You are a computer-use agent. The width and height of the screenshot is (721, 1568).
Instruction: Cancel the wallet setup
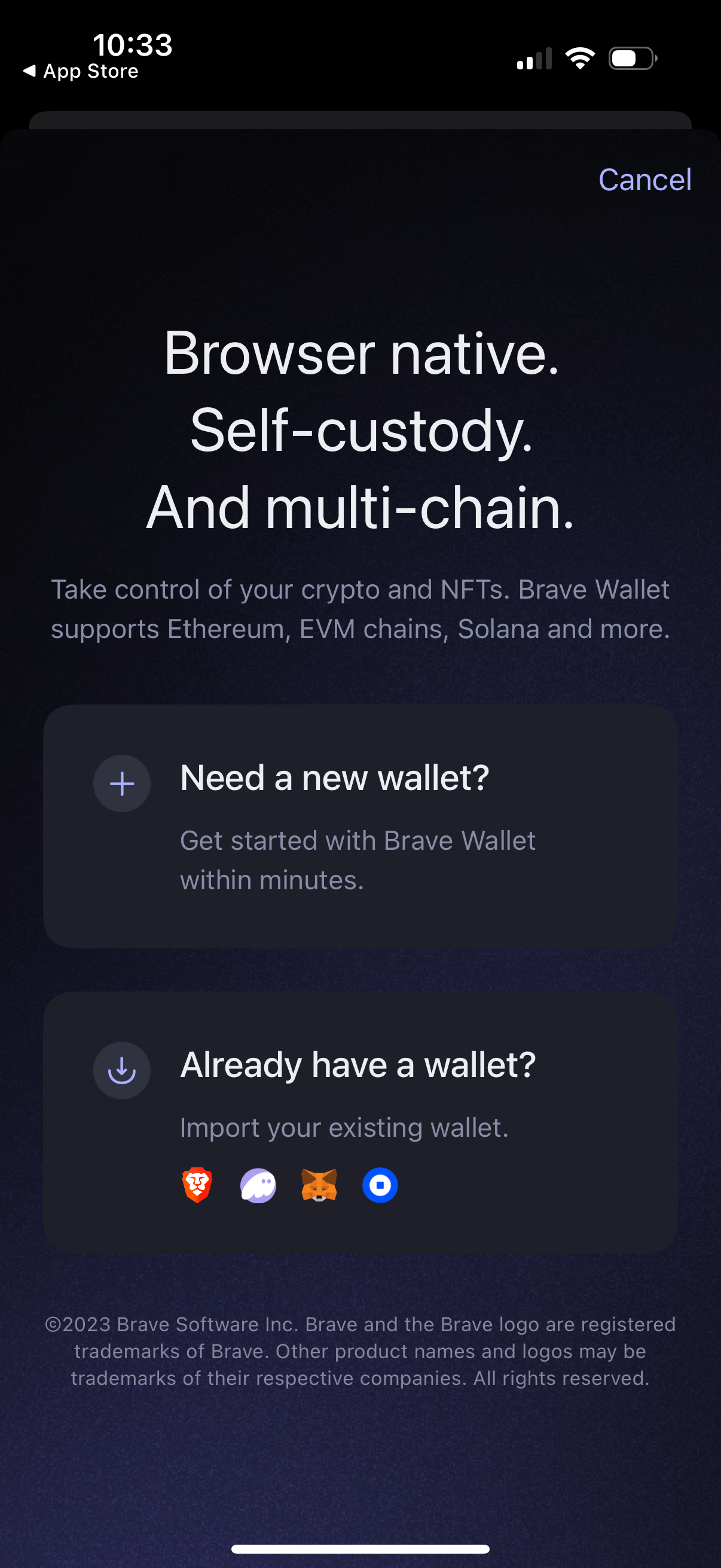pyautogui.click(x=644, y=180)
